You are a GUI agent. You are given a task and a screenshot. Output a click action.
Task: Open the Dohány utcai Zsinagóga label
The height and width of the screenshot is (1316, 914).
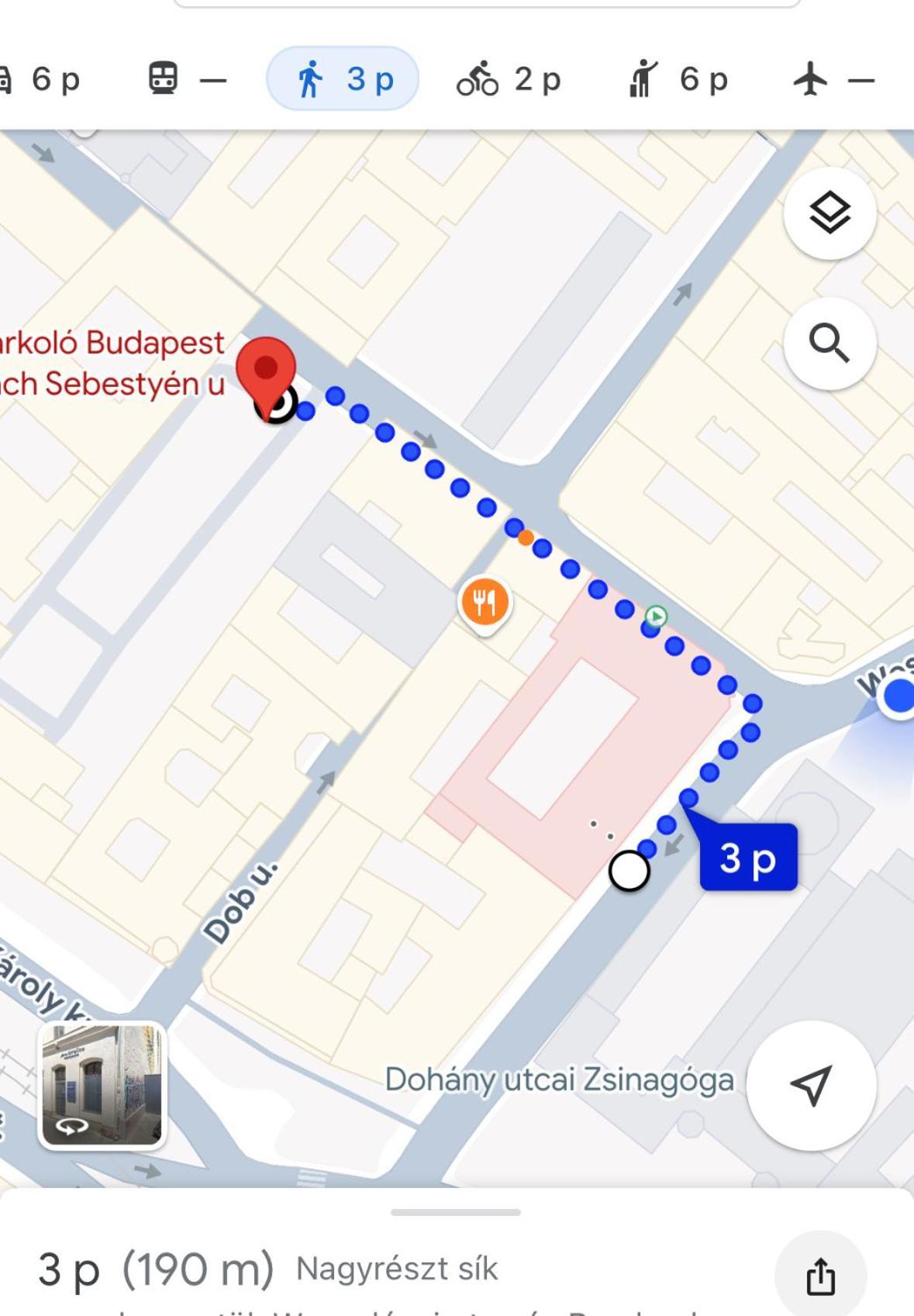(x=559, y=1079)
